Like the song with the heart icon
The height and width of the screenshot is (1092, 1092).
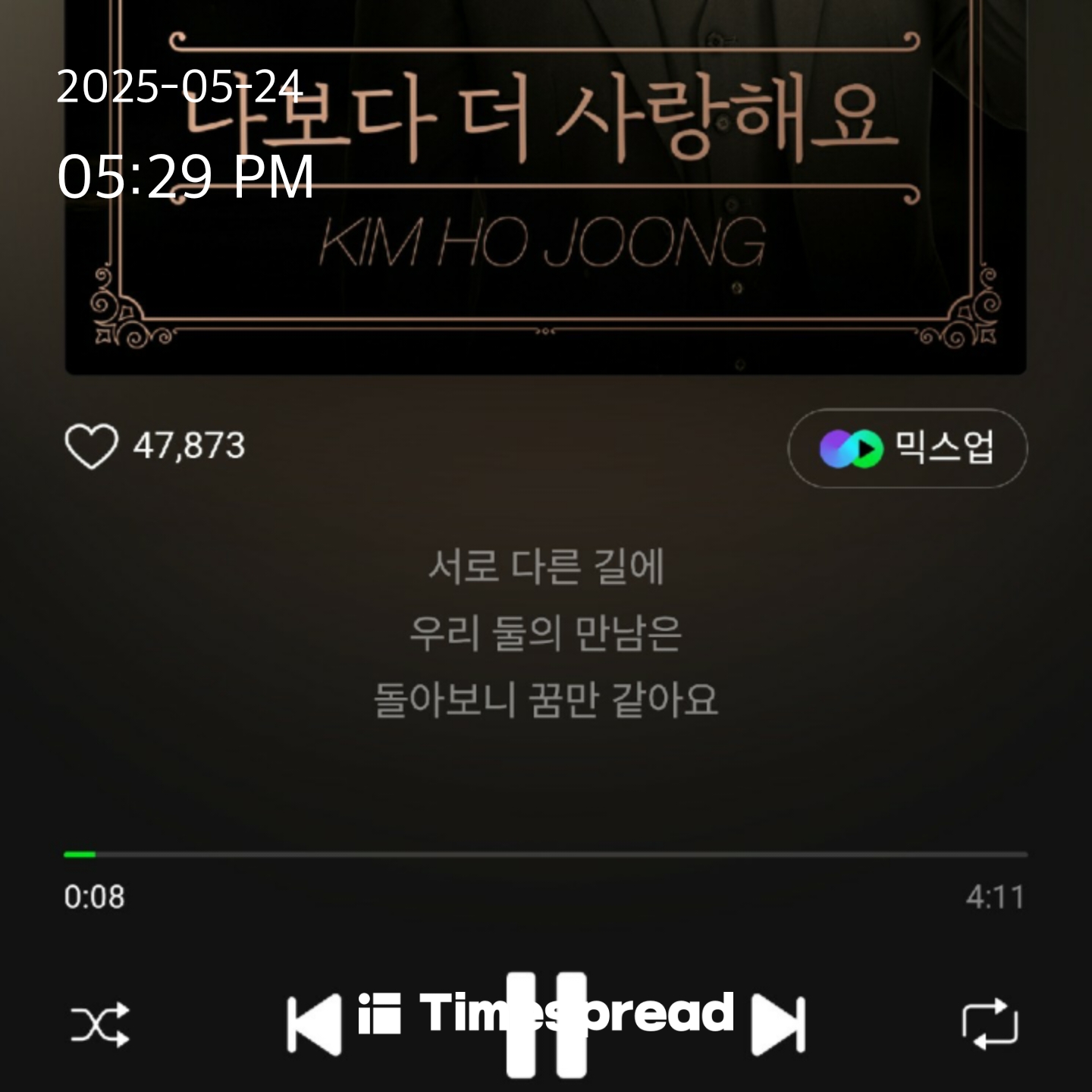coord(91,446)
